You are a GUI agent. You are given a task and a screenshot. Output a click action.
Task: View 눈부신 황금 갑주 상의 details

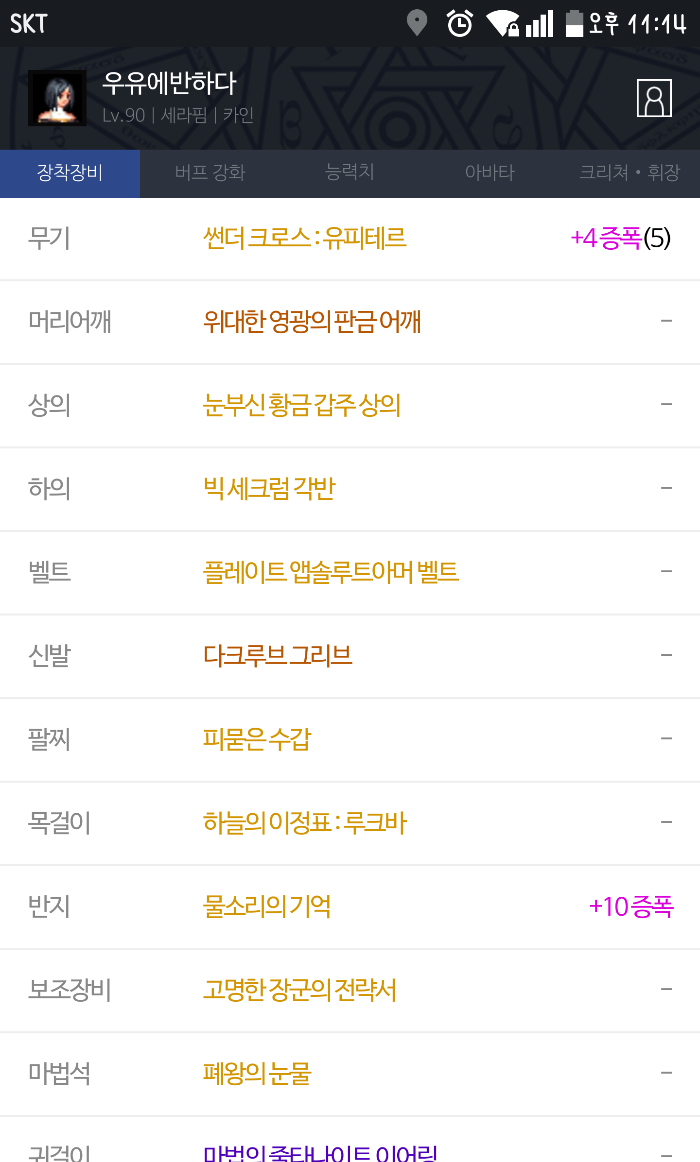pos(301,405)
